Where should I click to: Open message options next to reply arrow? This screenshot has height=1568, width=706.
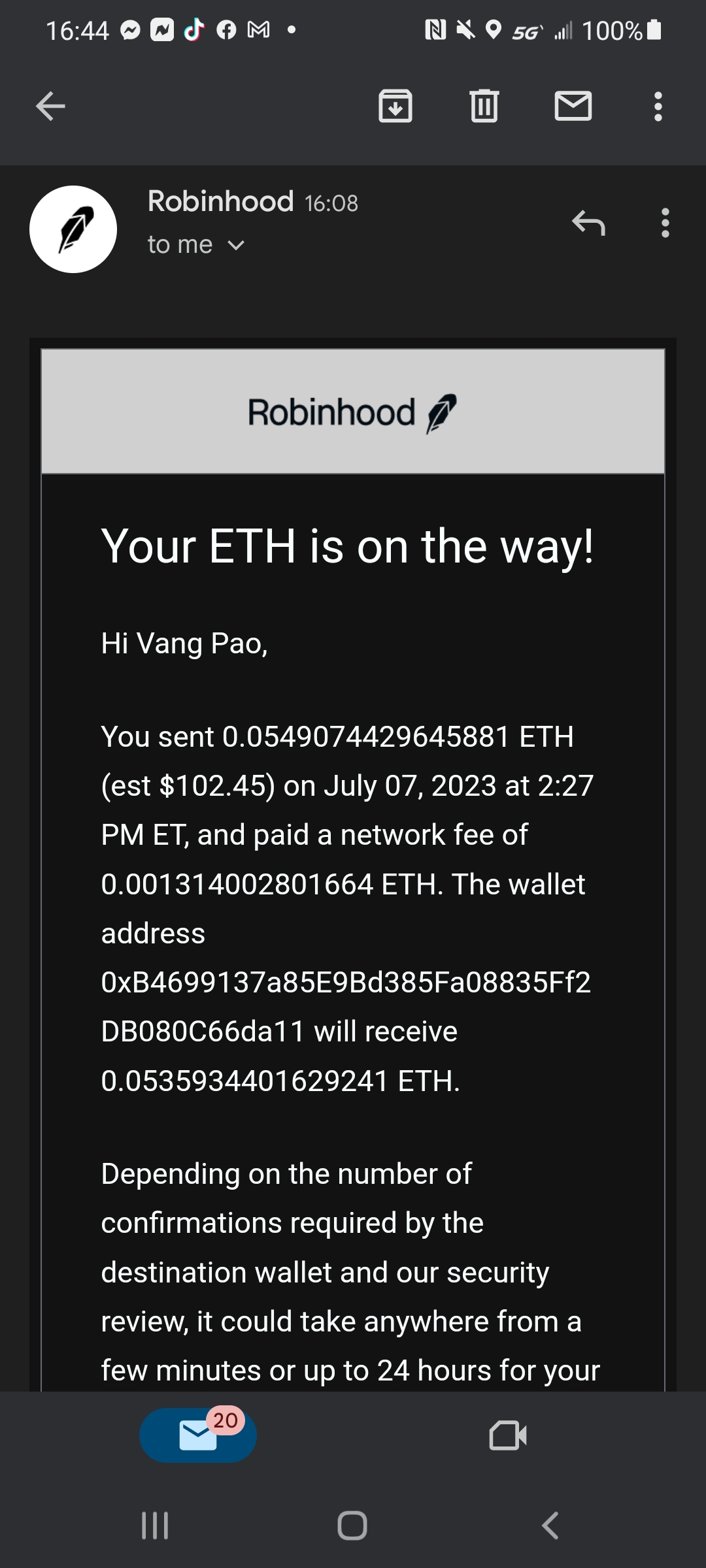665,223
